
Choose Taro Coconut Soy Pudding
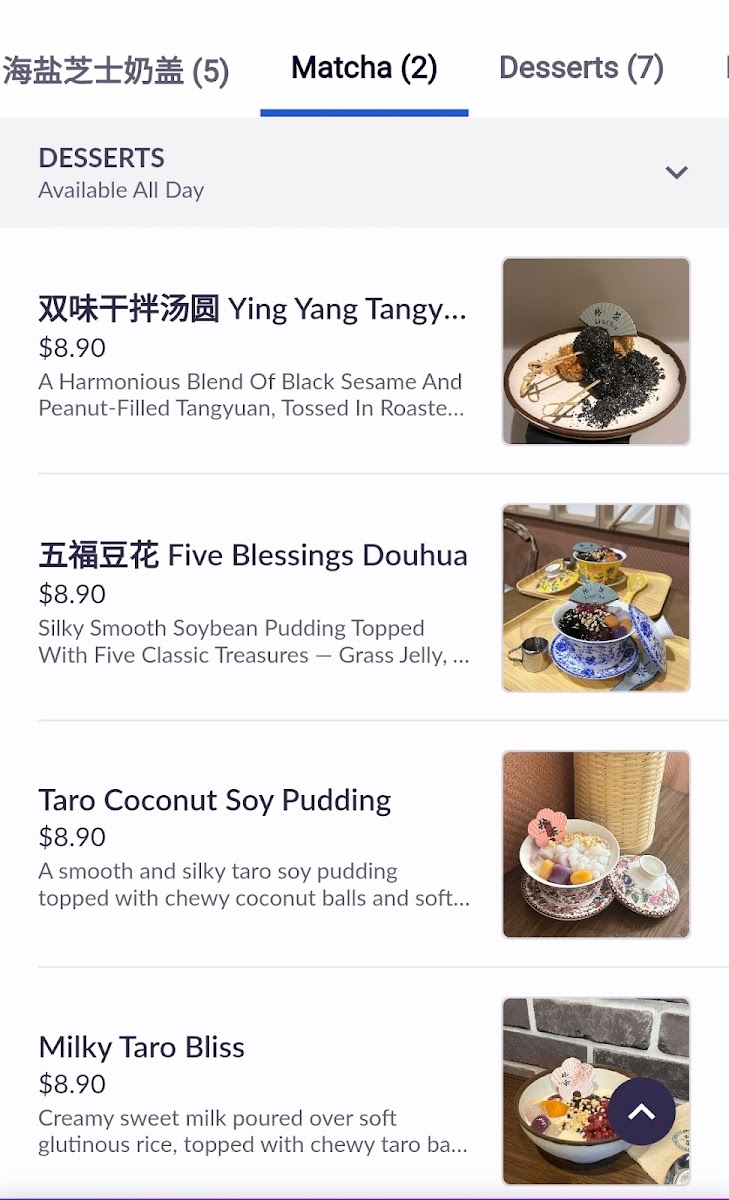point(215,800)
